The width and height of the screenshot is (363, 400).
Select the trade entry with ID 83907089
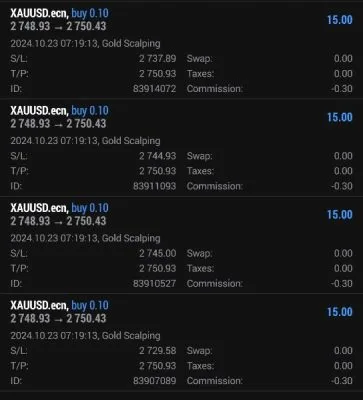[181, 342]
